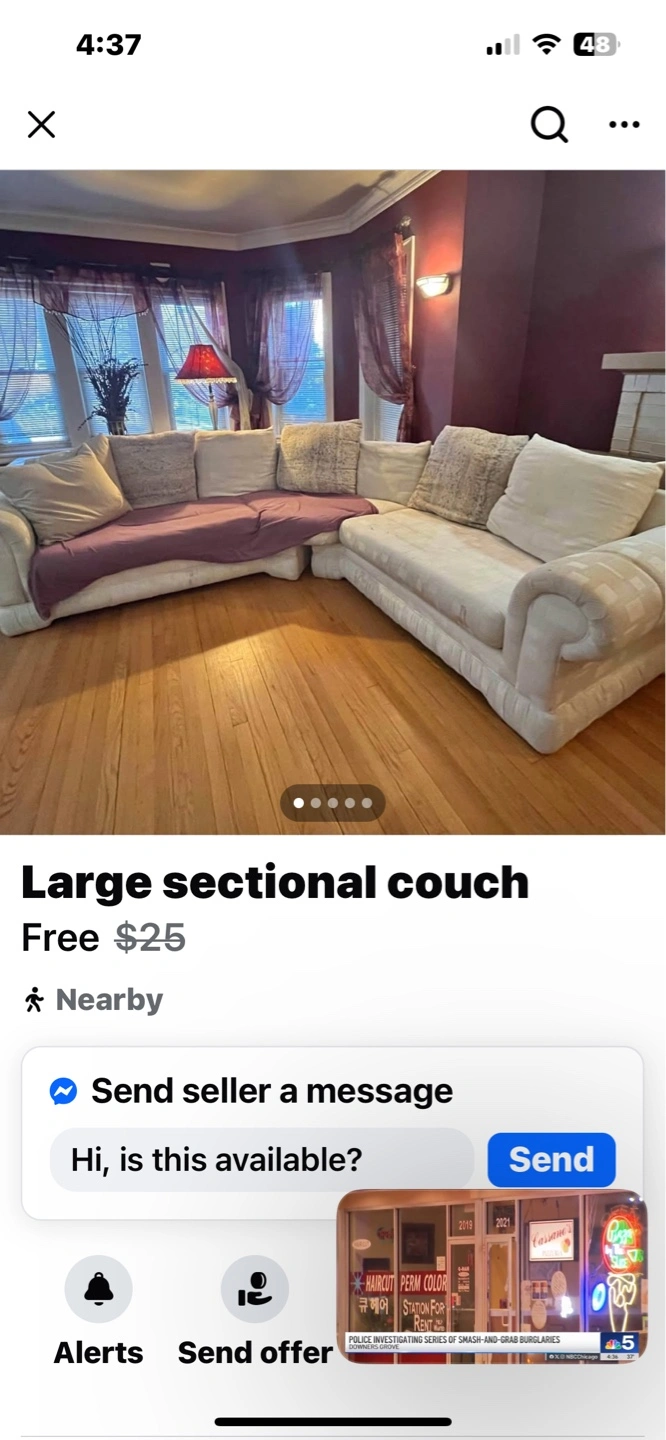The width and height of the screenshot is (666, 1440).
Task: Send the message to the seller
Action: click(x=551, y=1160)
